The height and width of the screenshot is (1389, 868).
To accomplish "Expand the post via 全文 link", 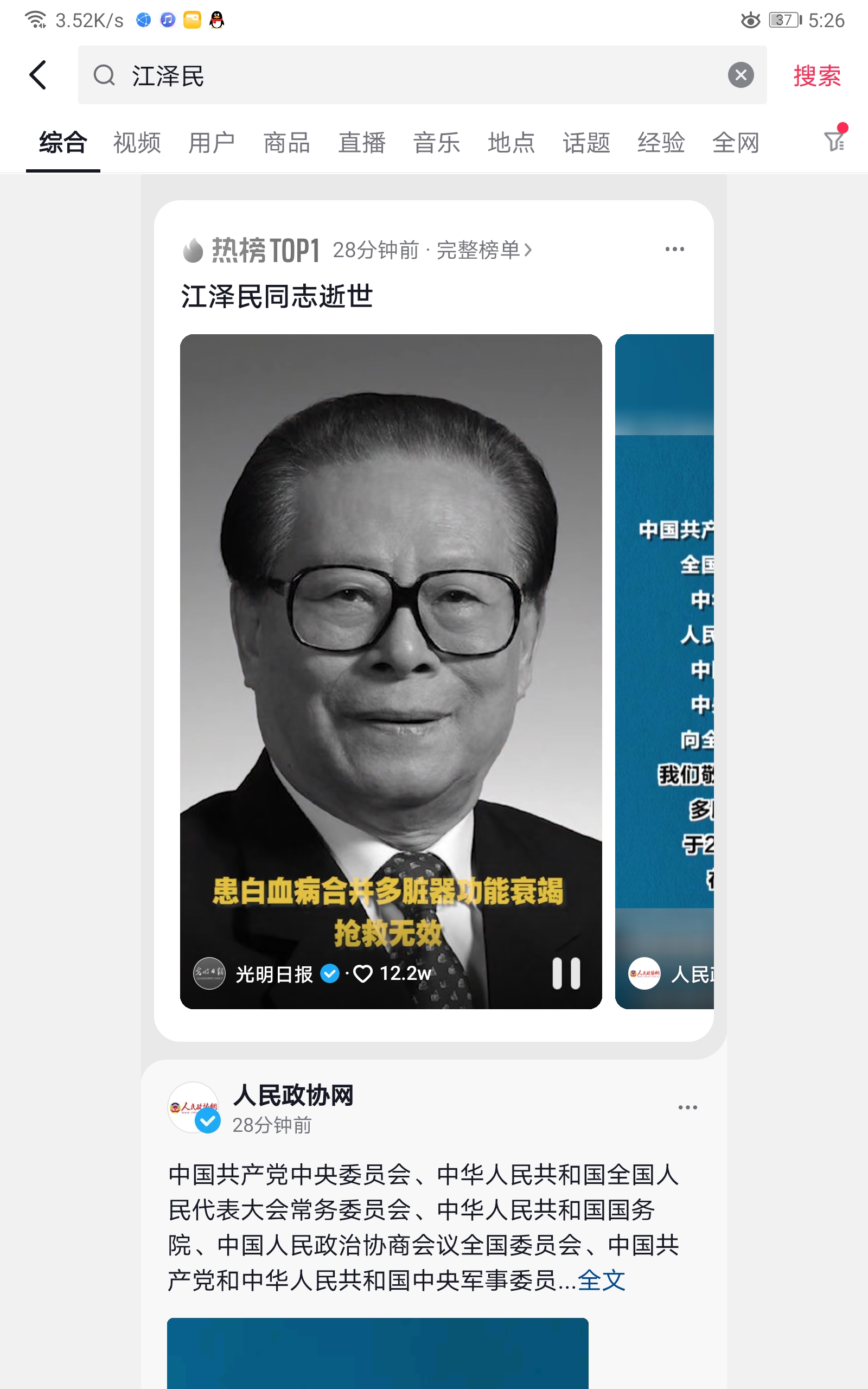I will (x=601, y=1280).
